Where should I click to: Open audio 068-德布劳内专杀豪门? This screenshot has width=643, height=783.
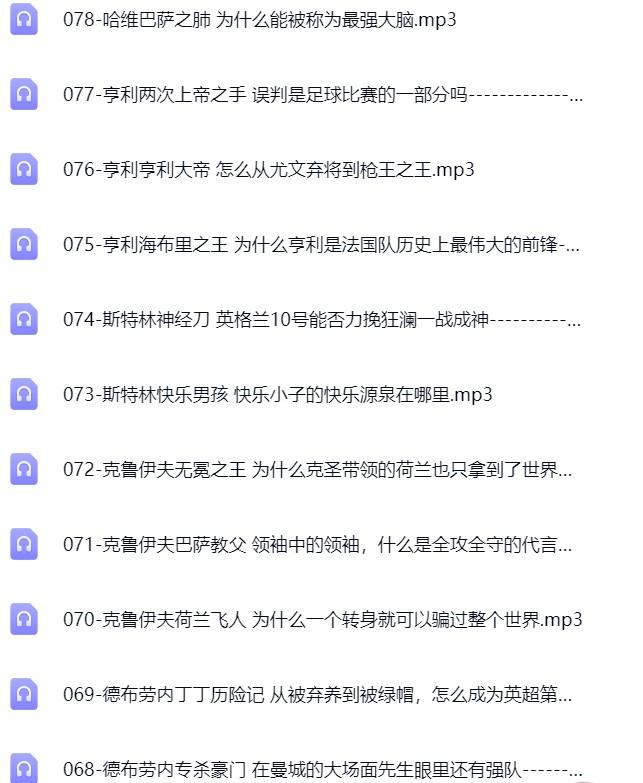(322, 769)
